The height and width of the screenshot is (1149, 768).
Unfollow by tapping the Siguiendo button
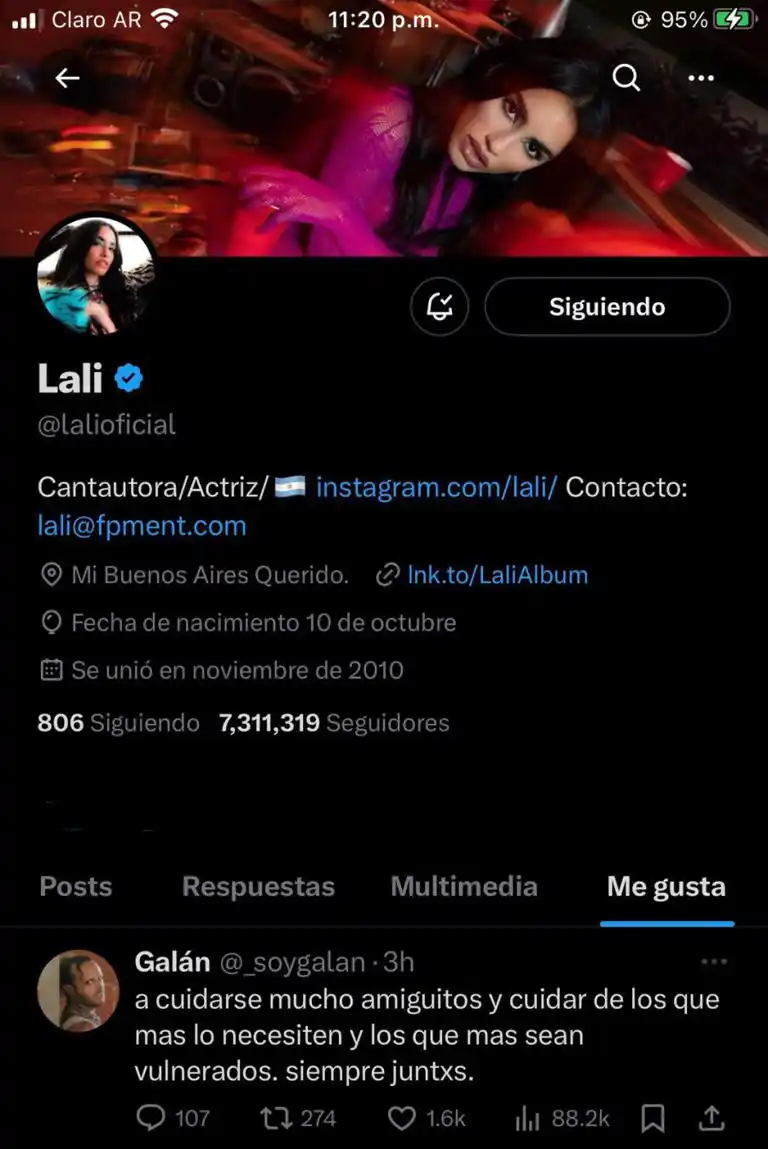coord(606,307)
